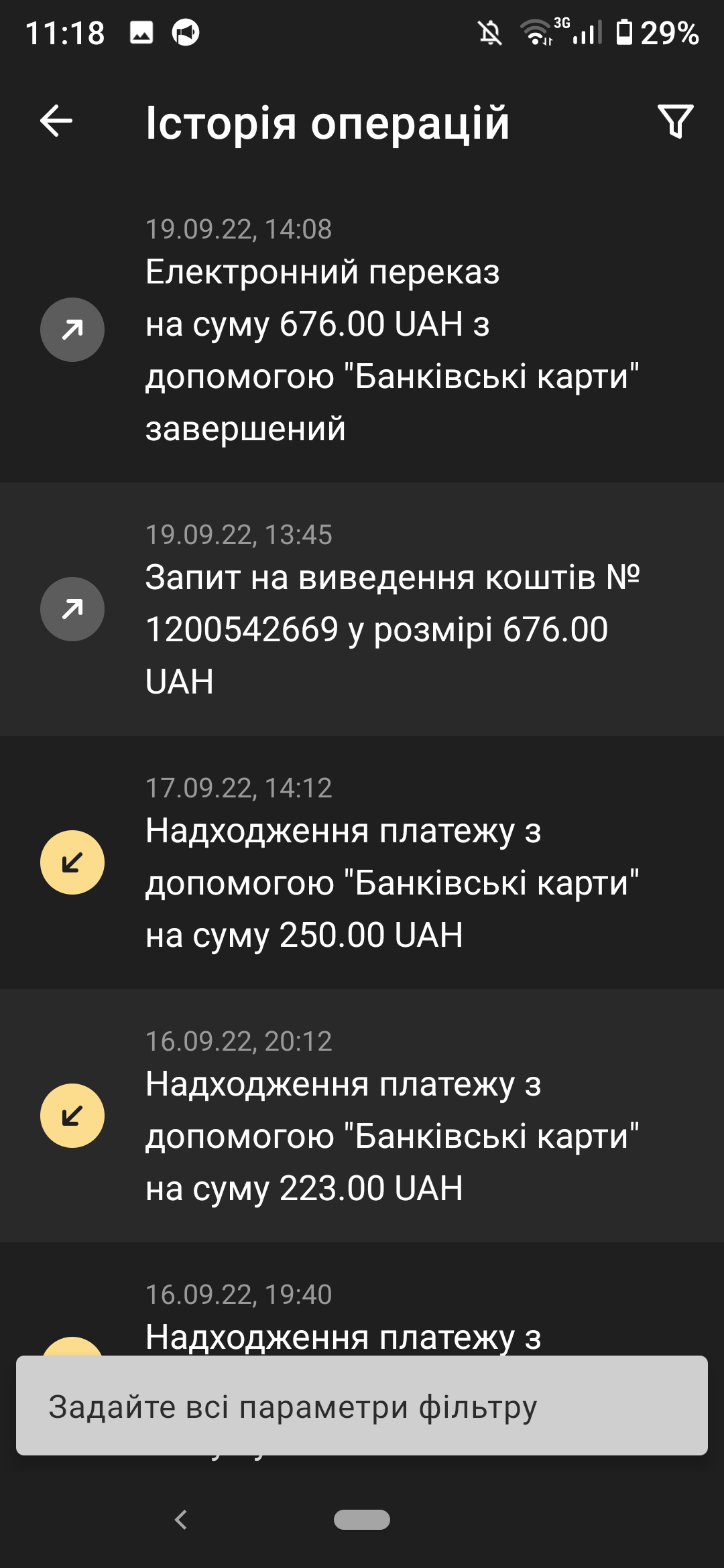Open the 19.09.22, 14:08 electronic transfer entry
The height and width of the screenshot is (1568, 724).
click(362, 329)
